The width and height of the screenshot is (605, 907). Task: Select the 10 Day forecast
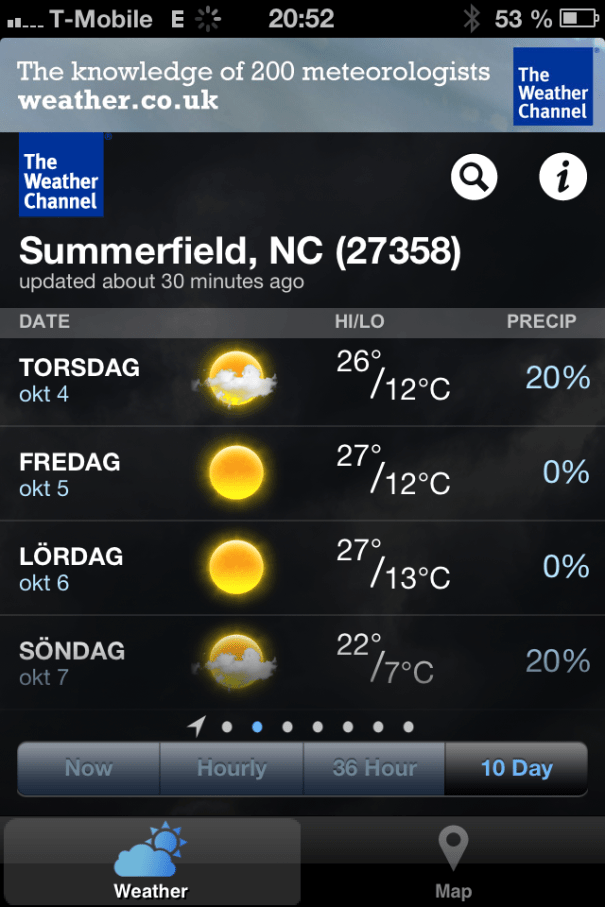coord(516,768)
